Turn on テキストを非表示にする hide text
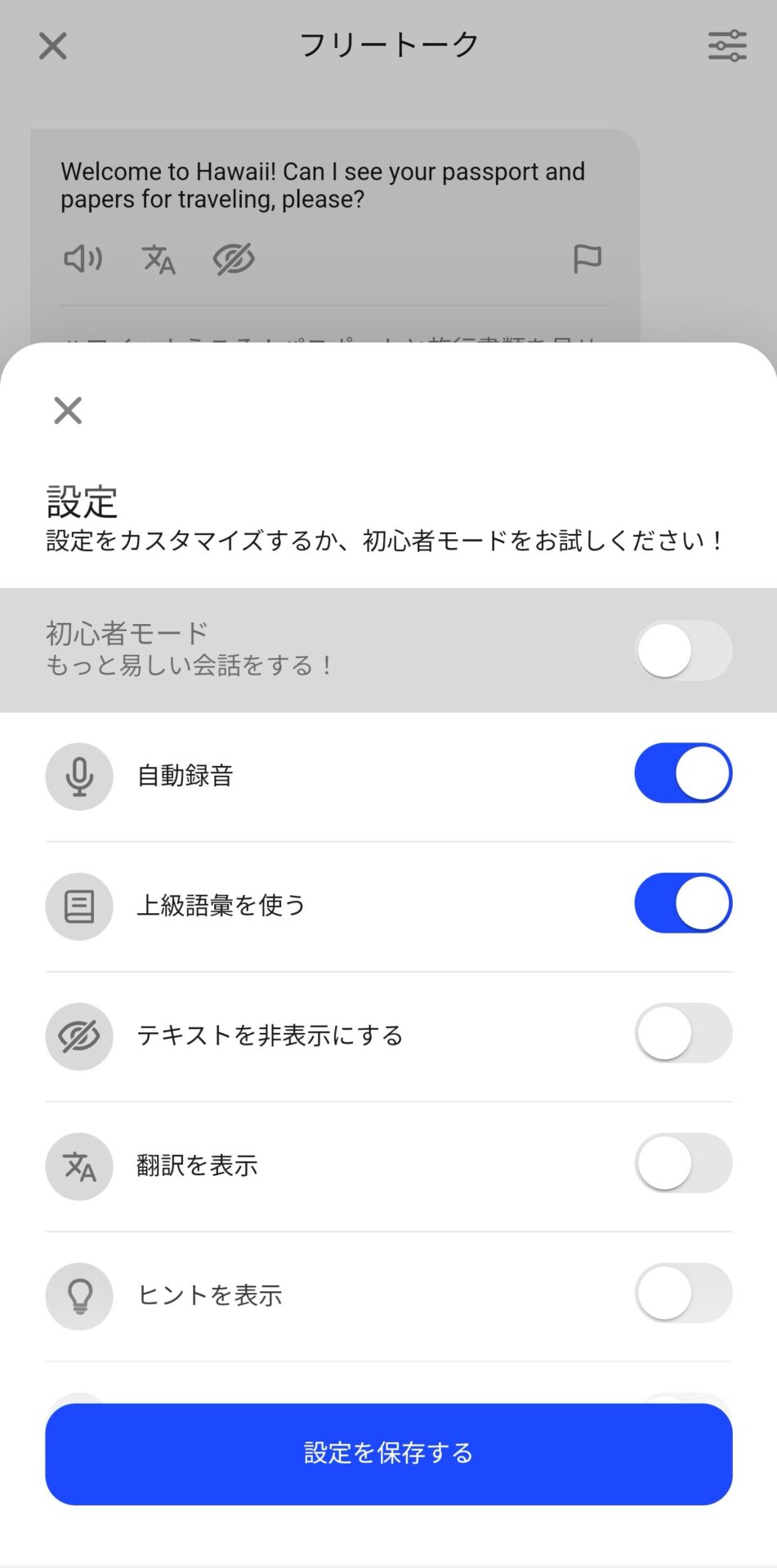Image resolution: width=777 pixels, height=1568 pixels. click(683, 1033)
